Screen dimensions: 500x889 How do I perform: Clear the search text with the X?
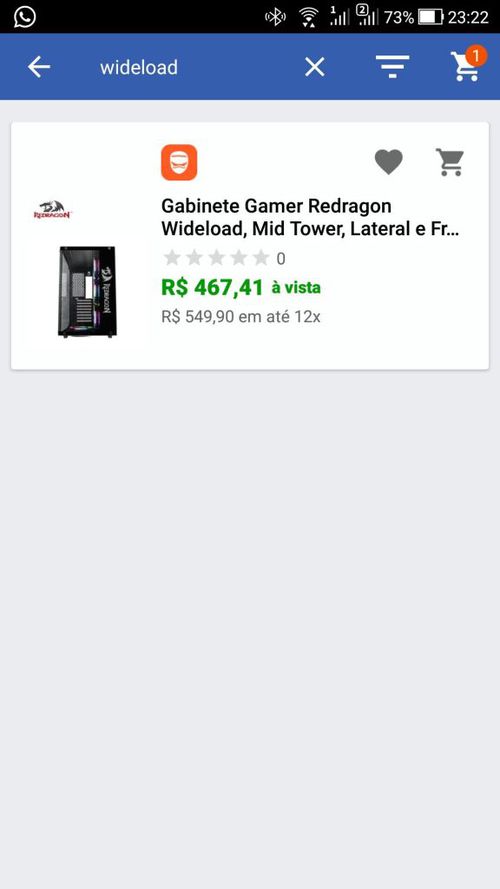click(315, 67)
